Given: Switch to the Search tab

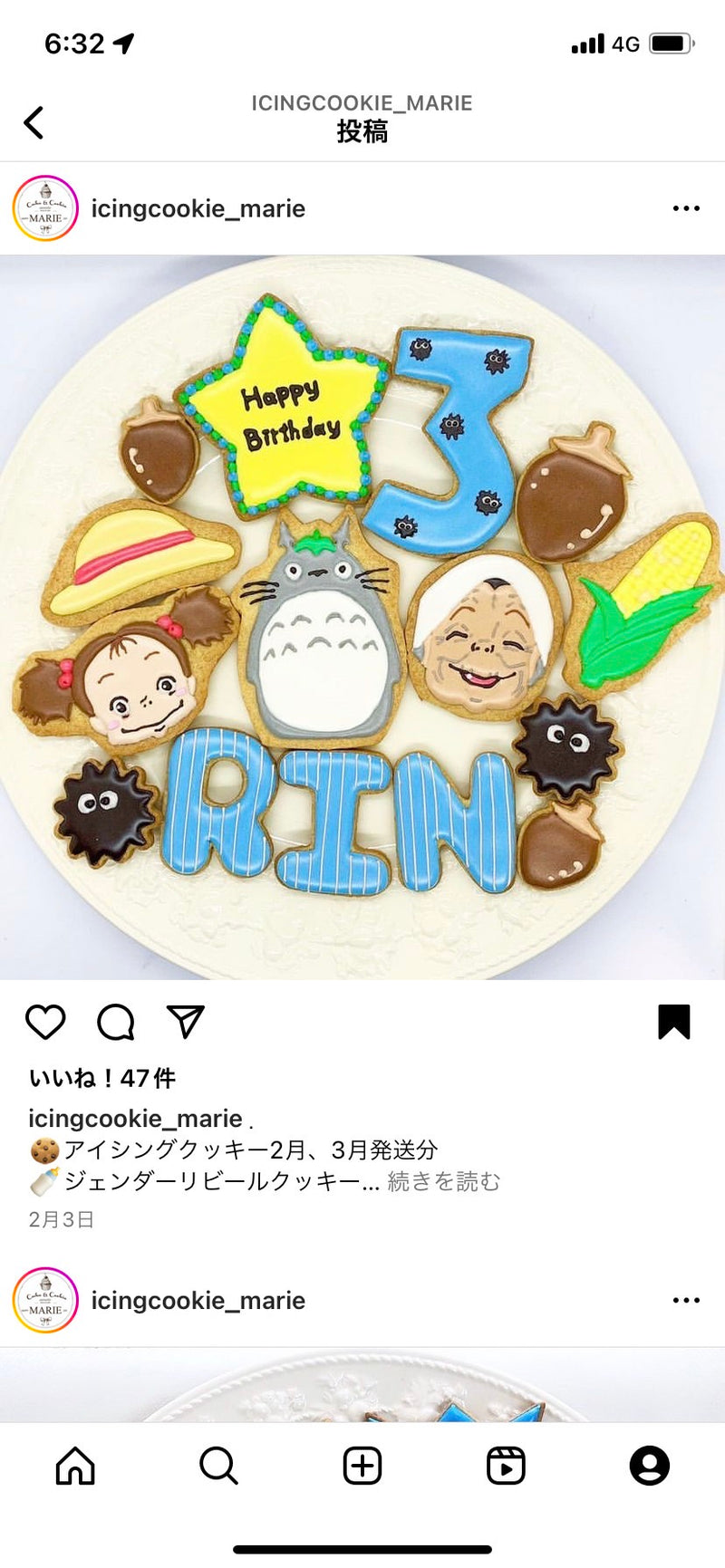Looking at the screenshot, I should pyautogui.click(x=218, y=1465).
